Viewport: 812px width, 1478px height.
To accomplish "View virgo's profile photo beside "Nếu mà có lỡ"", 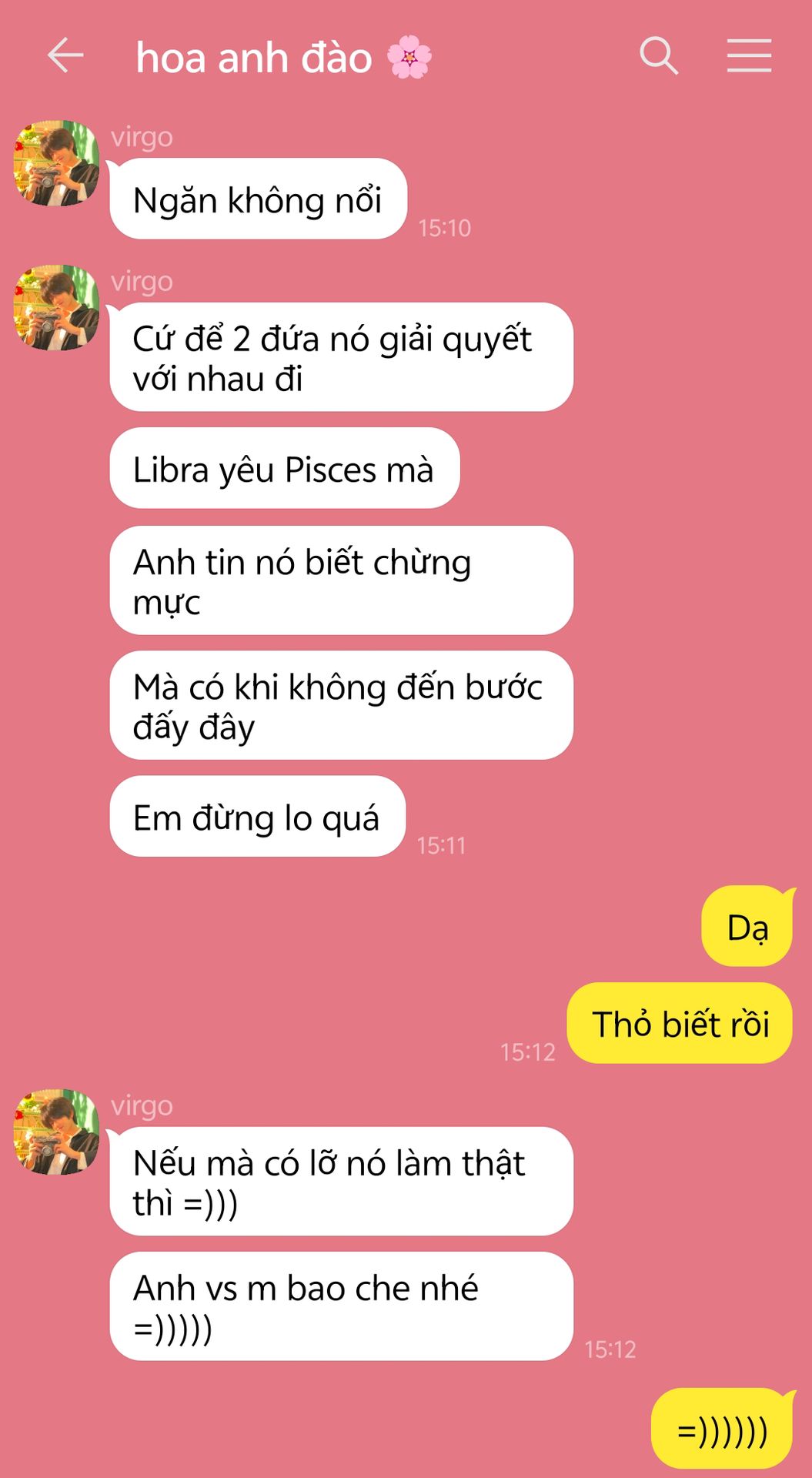I will point(57,1132).
